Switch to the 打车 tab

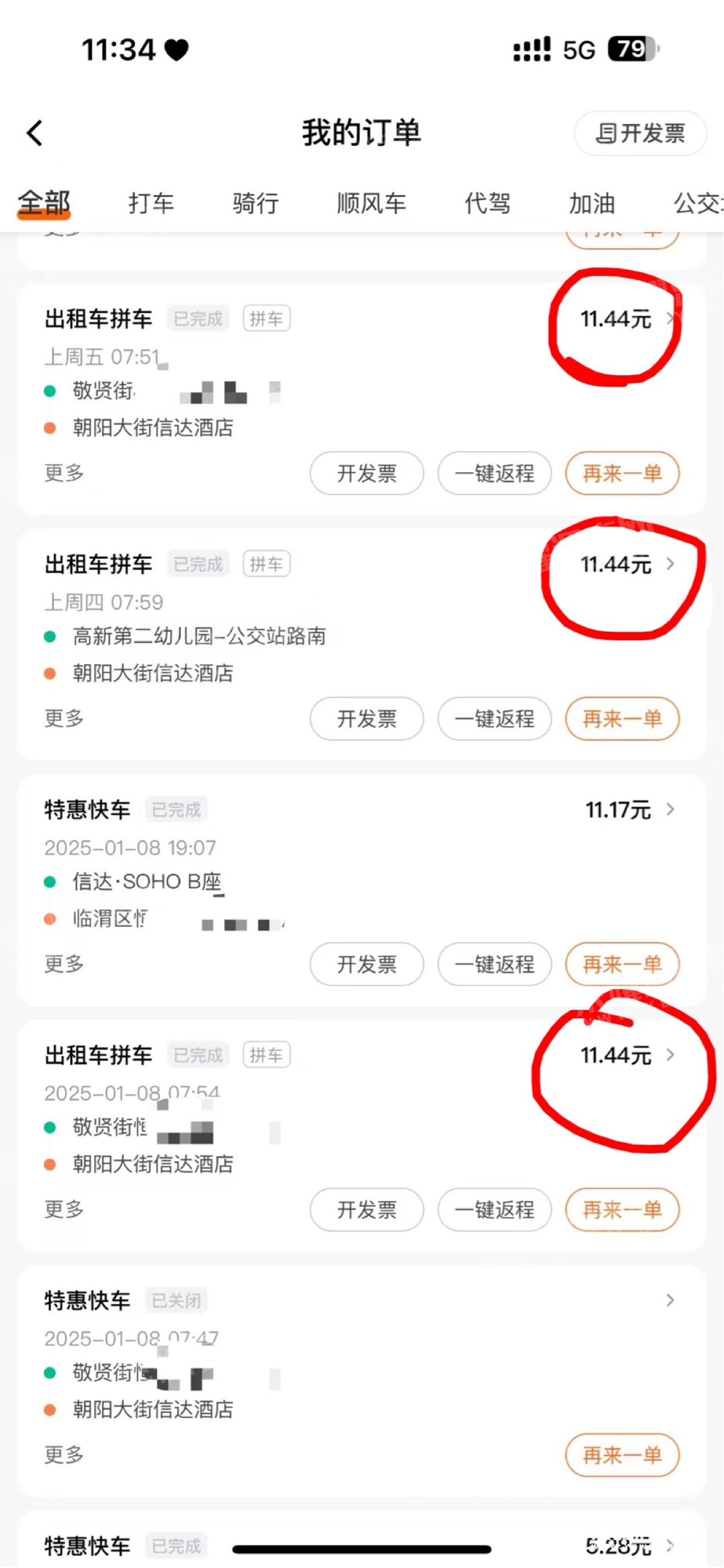[x=151, y=203]
